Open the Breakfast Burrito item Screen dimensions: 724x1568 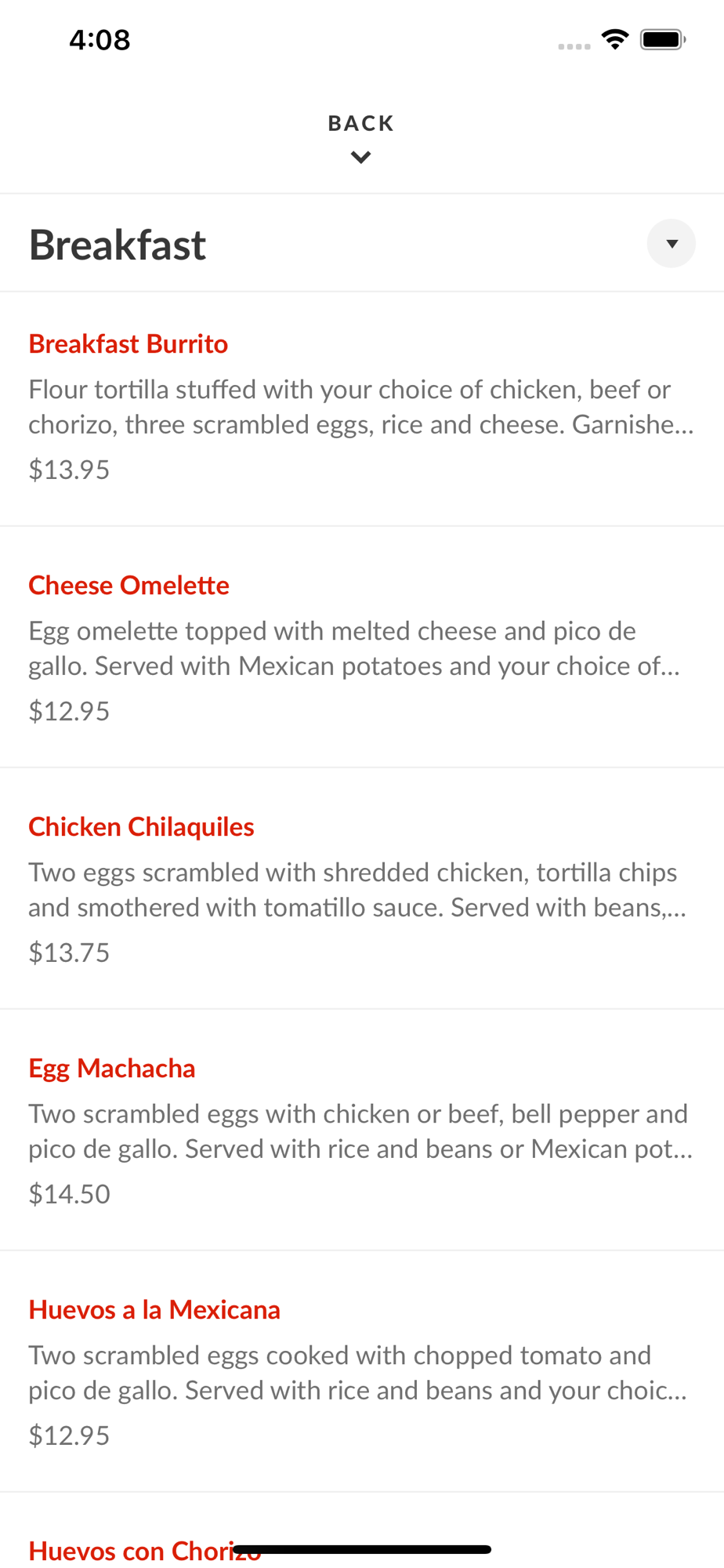point(129,344)
